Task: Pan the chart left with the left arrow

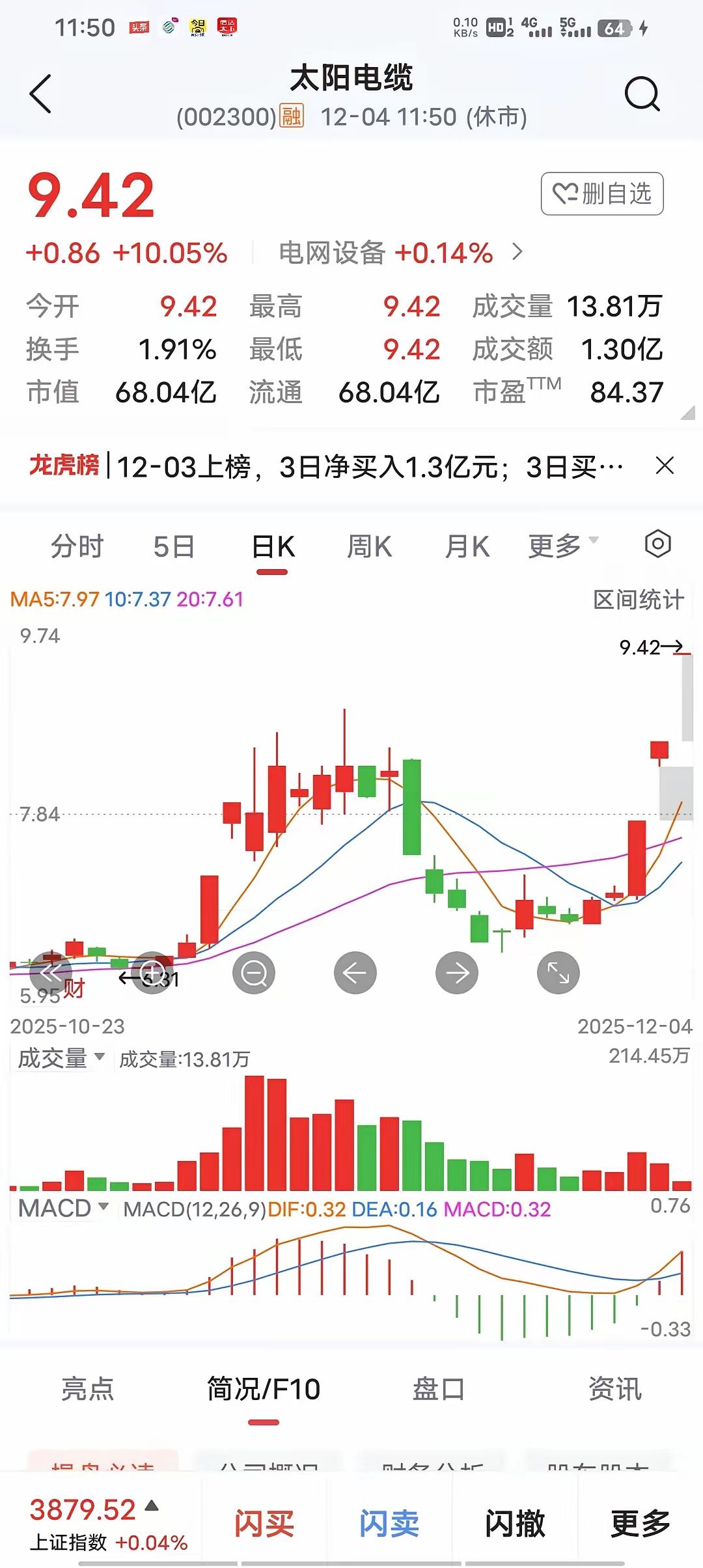Action: tap(354, 972)
